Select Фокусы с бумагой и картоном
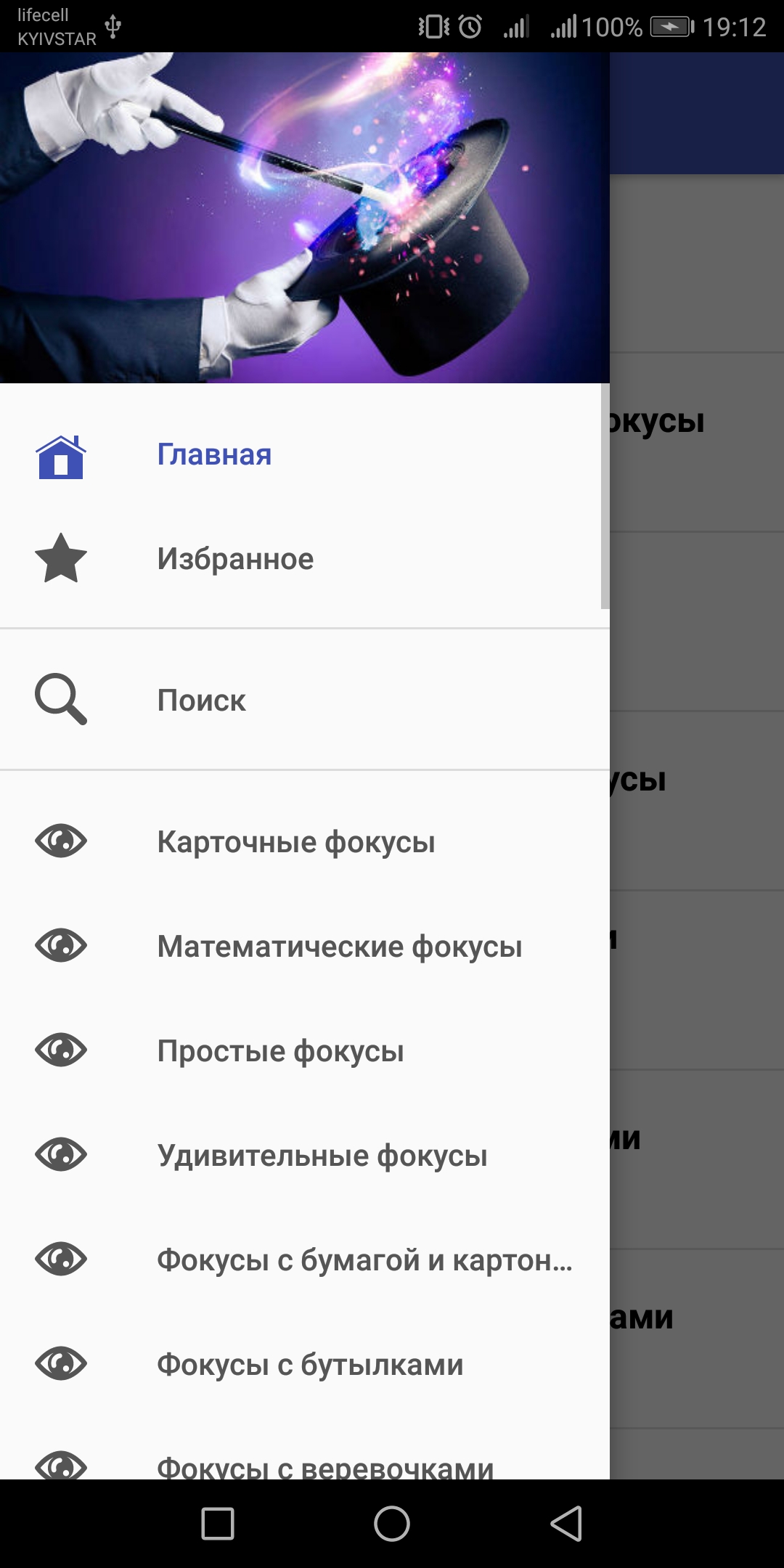The height and width of the screenshot is (1568, 784). coord(305,1260)
